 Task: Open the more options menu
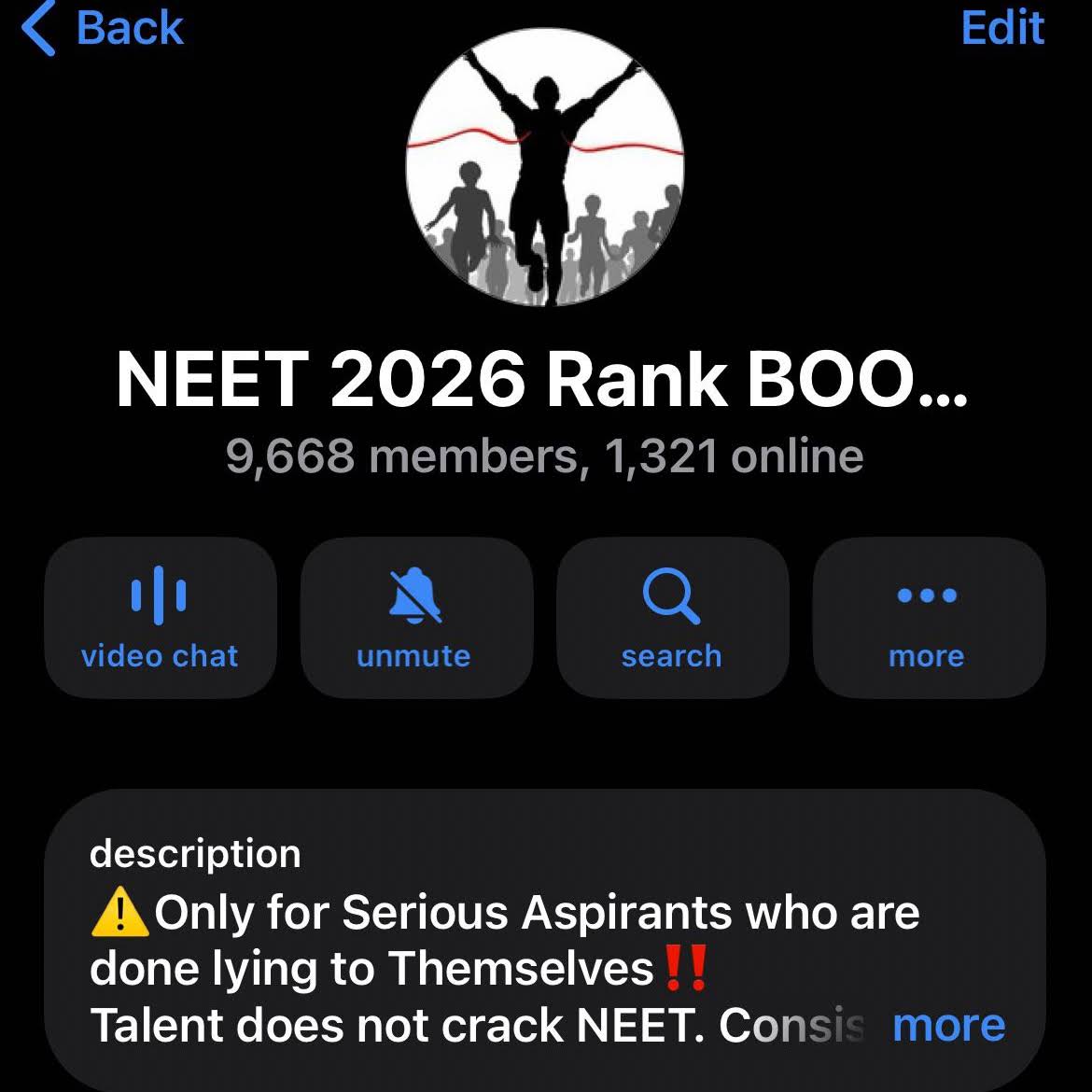point(928,617)
